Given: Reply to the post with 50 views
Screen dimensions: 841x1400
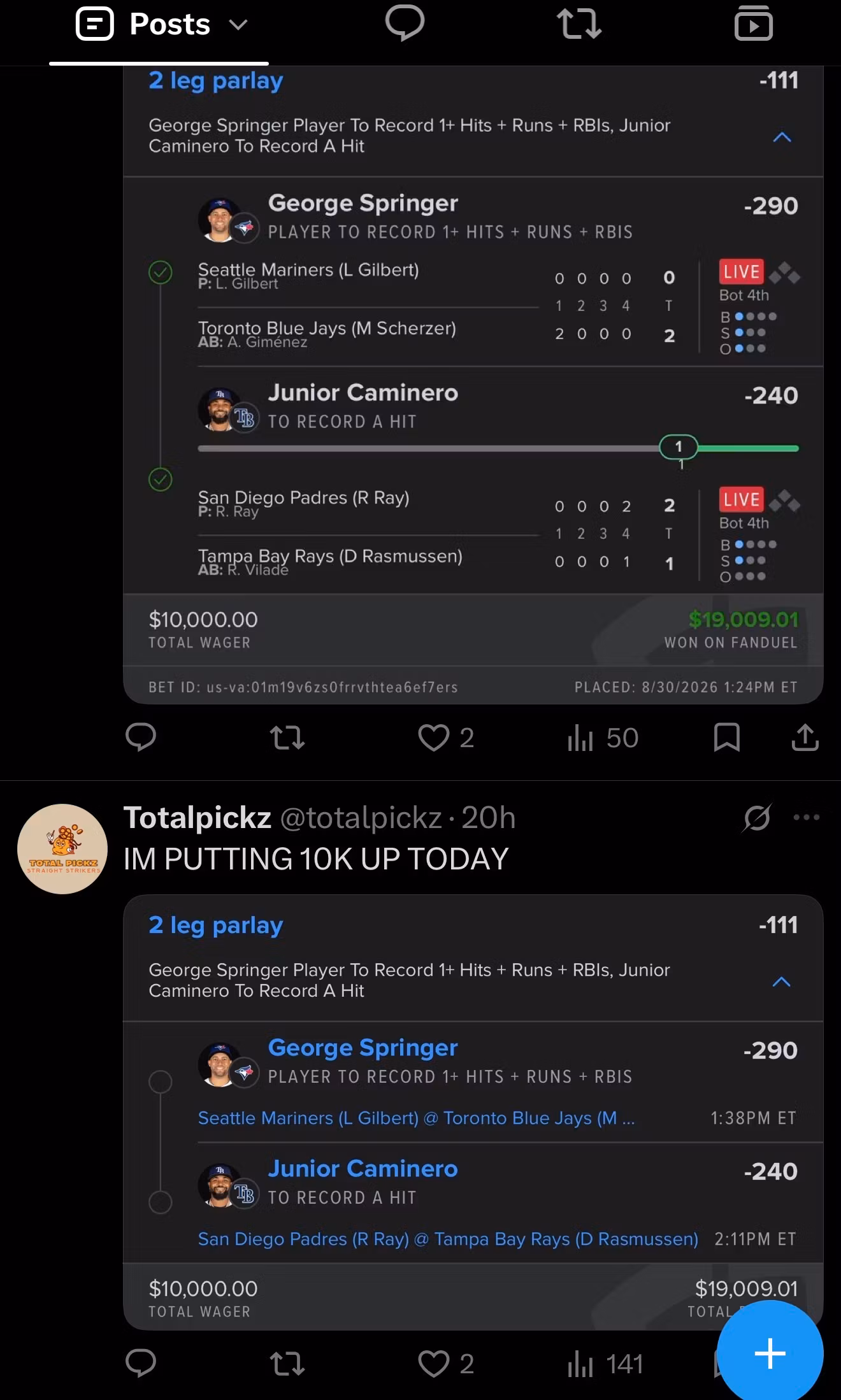Looking at the screenshot, I should pos(141,738).
